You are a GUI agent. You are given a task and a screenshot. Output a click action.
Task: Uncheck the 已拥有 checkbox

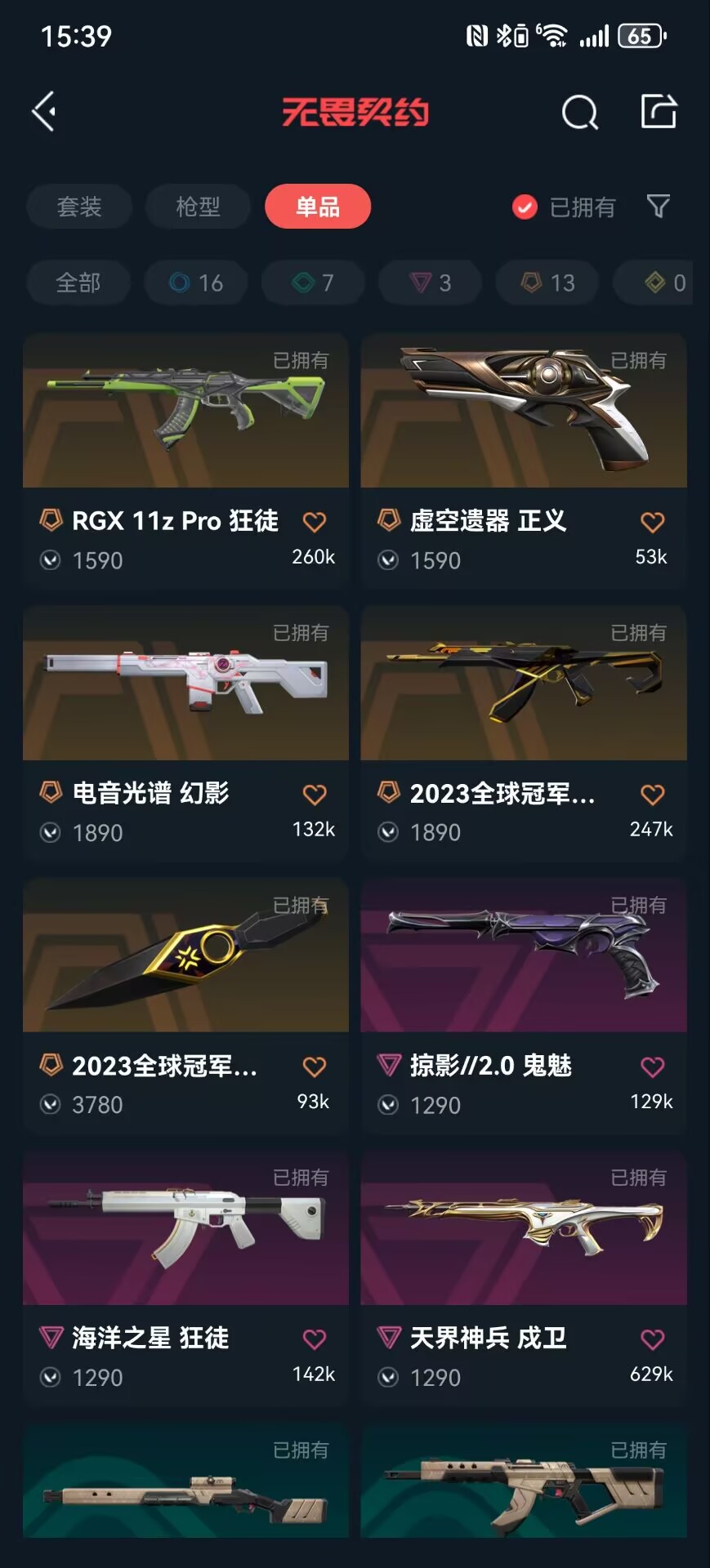click(x=525, y=207)
